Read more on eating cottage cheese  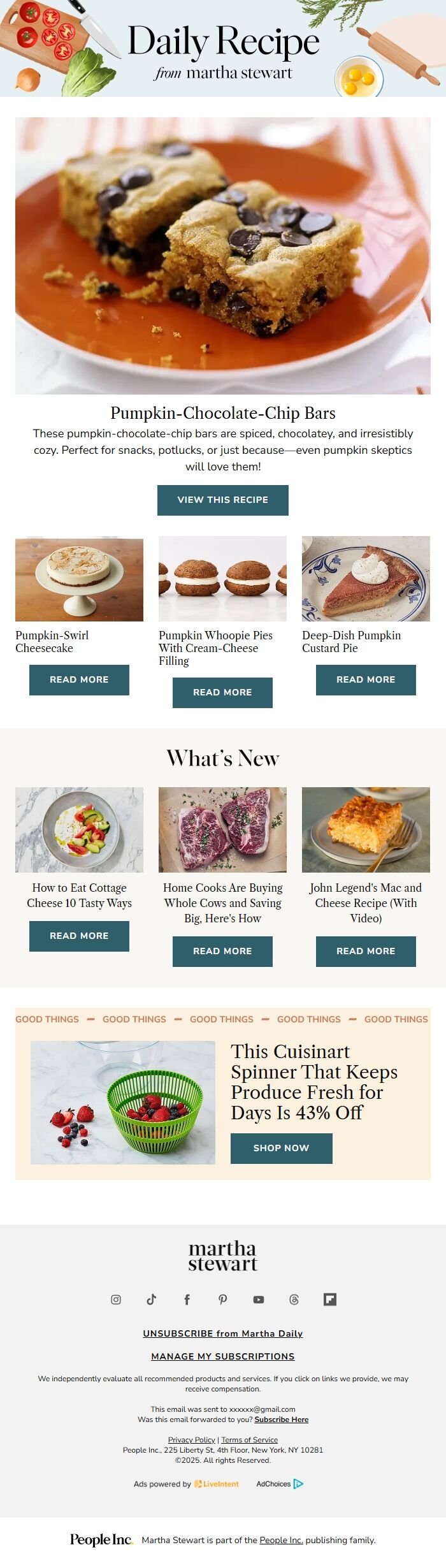(79, 936)
